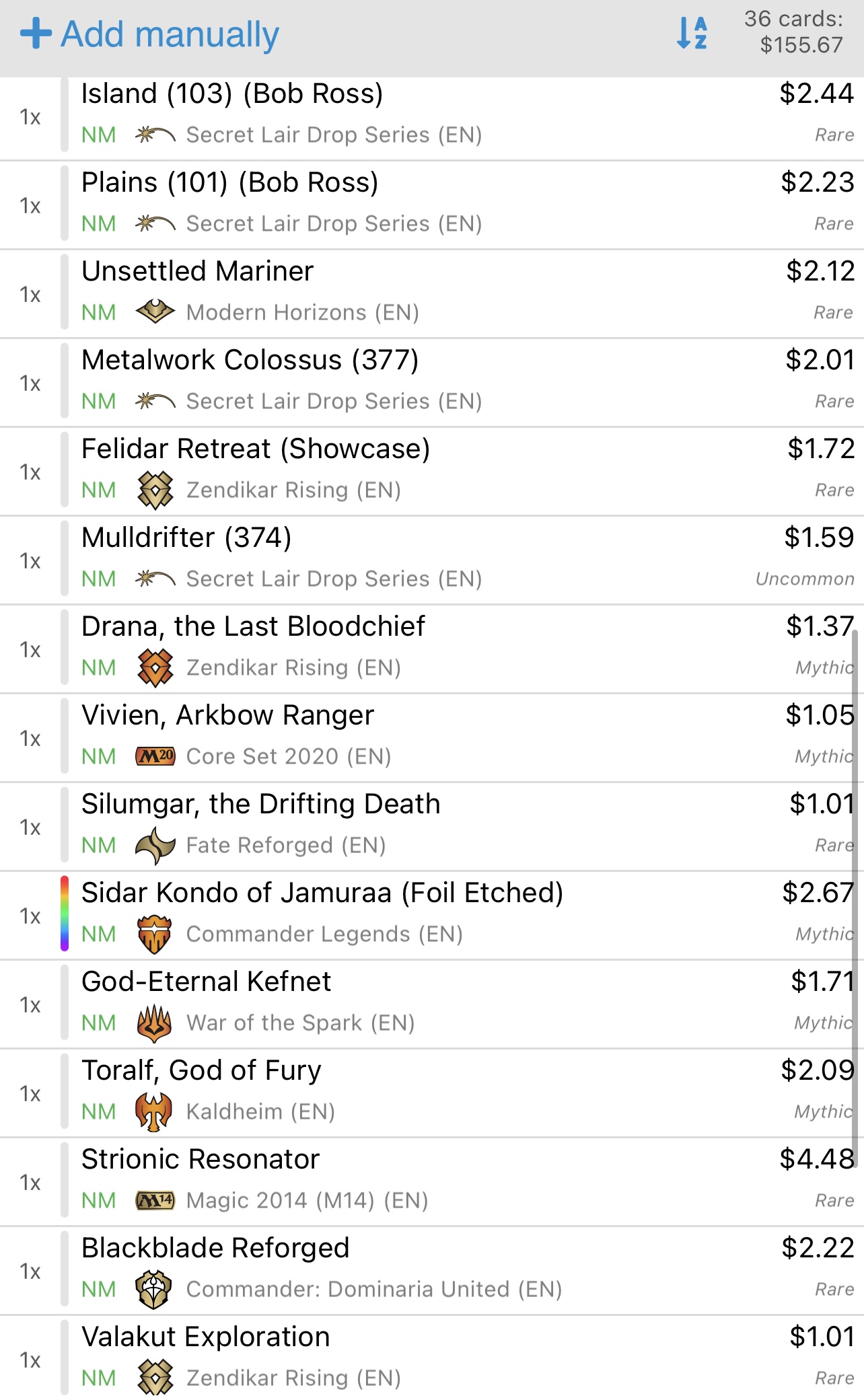Open Blackblade Reforged card row

432,1271
